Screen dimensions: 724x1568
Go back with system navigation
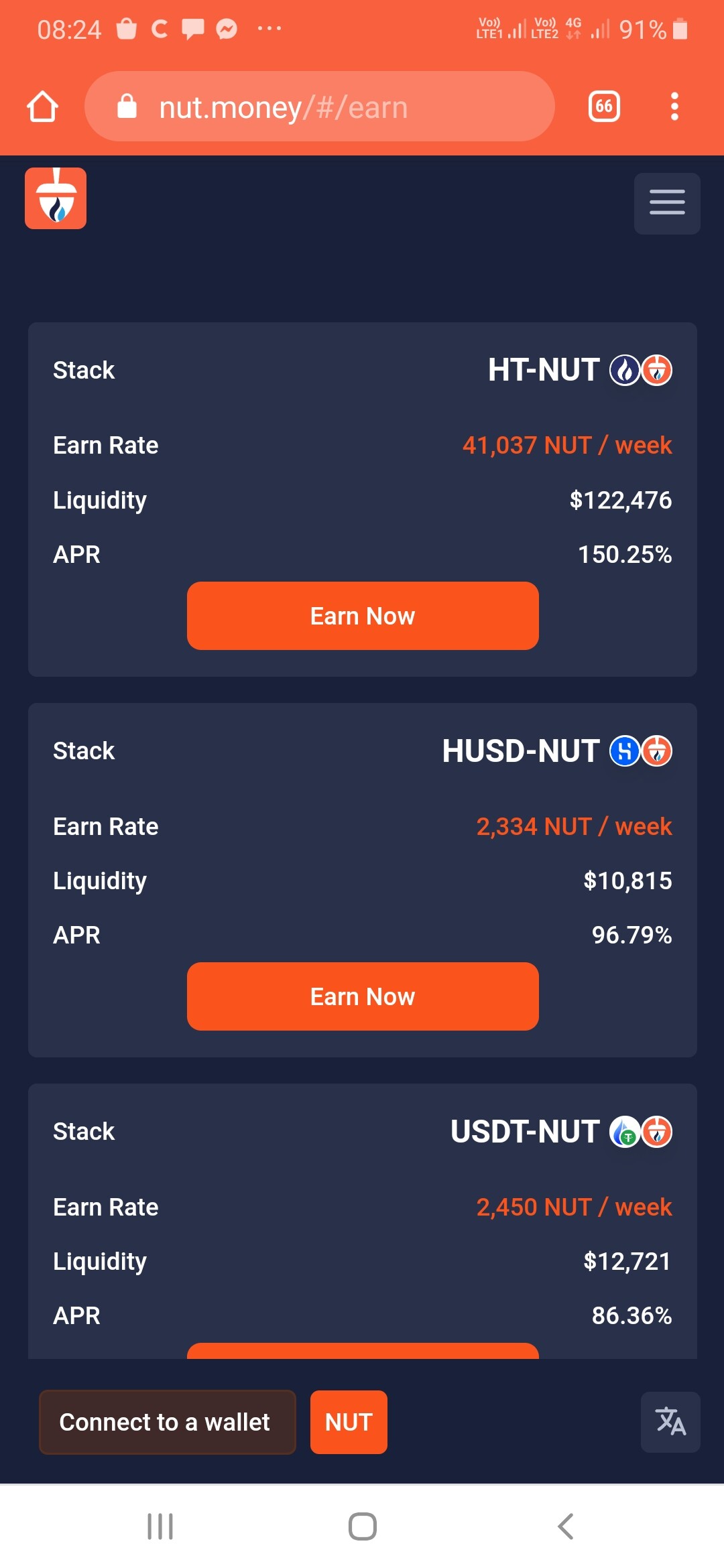click(x=565, y=1526)
